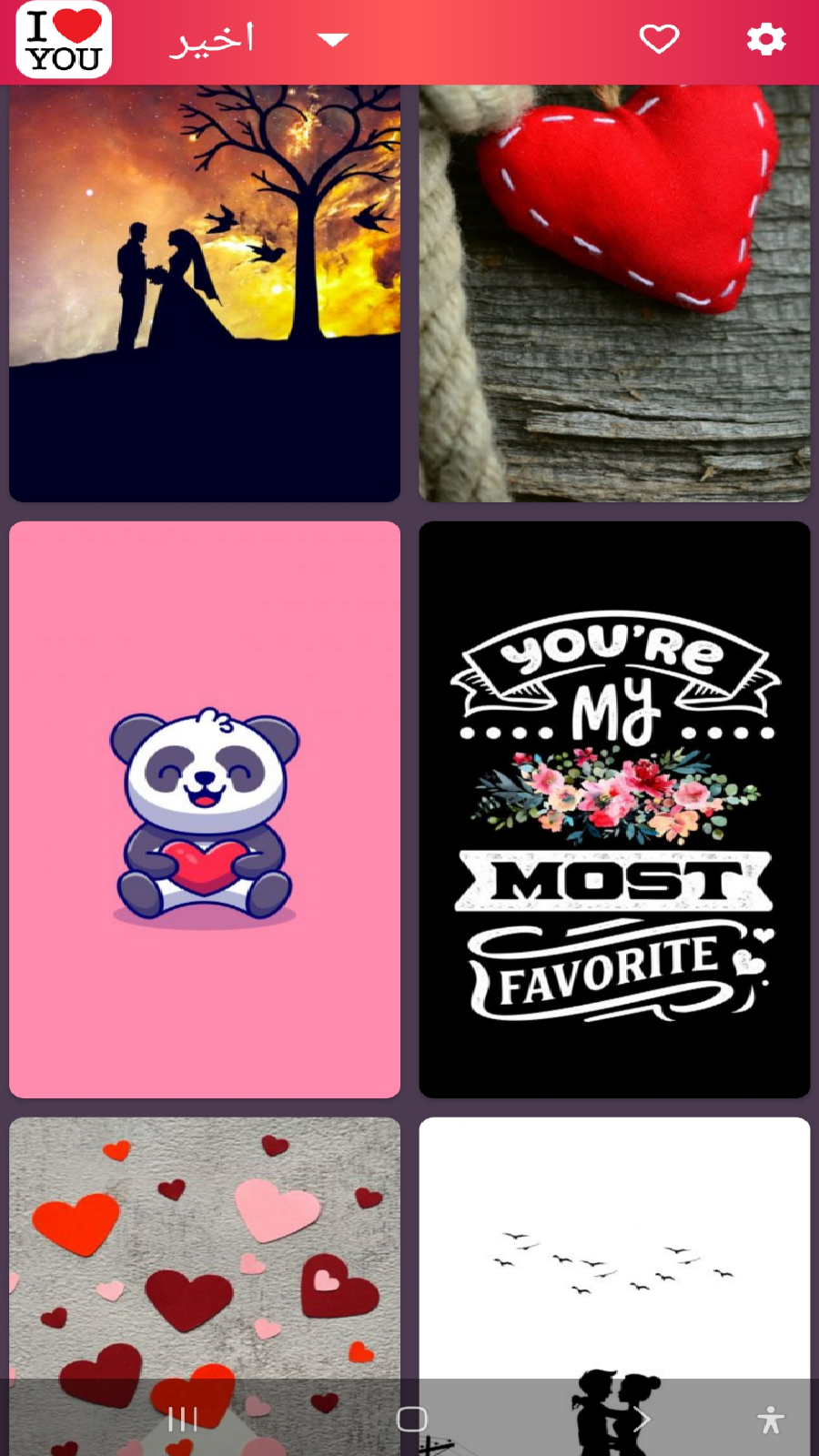The image size is (819, 1456).
Task: Open the favorites heart icon
Action: tap(659, 39)
